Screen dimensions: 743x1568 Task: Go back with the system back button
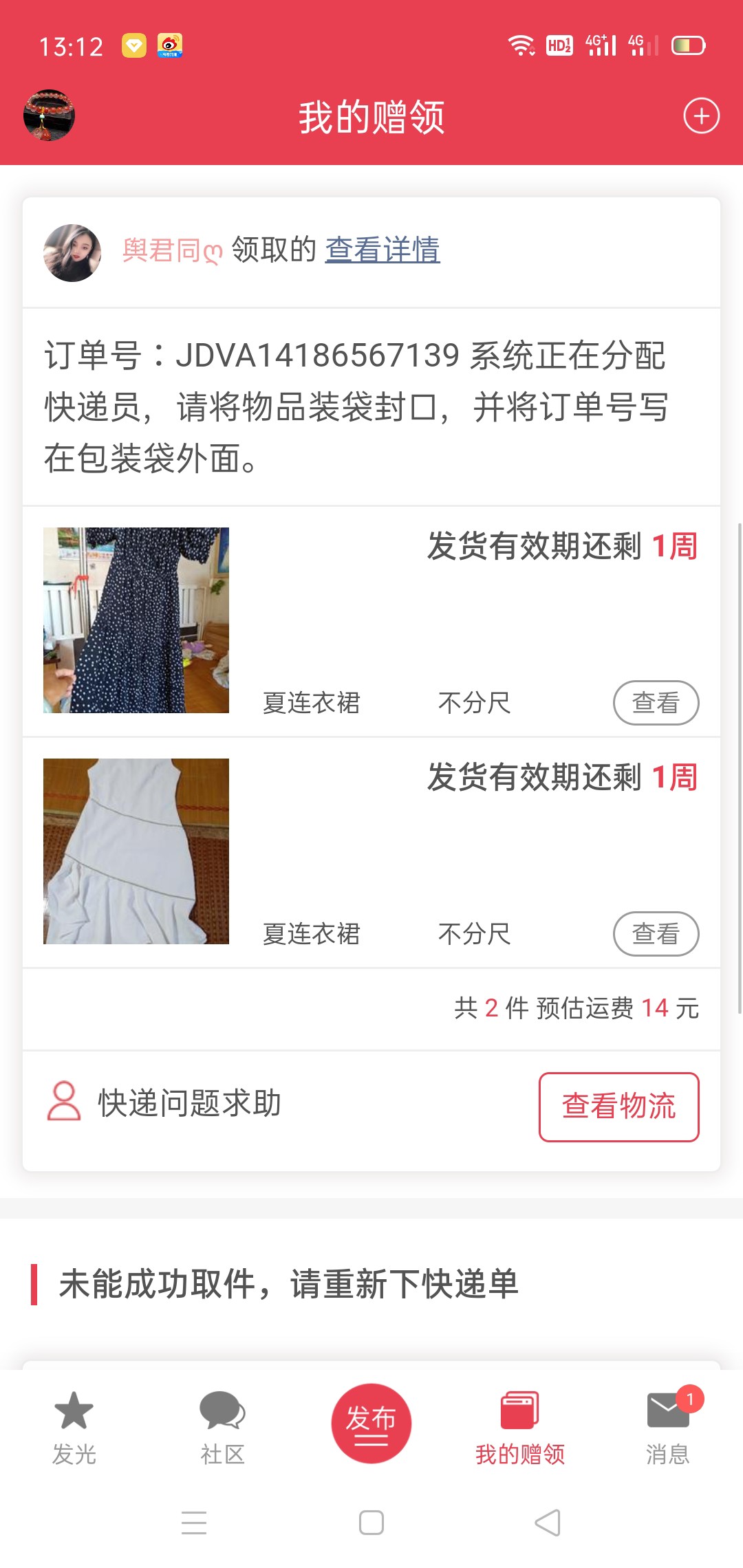(x=548, y=1523)
